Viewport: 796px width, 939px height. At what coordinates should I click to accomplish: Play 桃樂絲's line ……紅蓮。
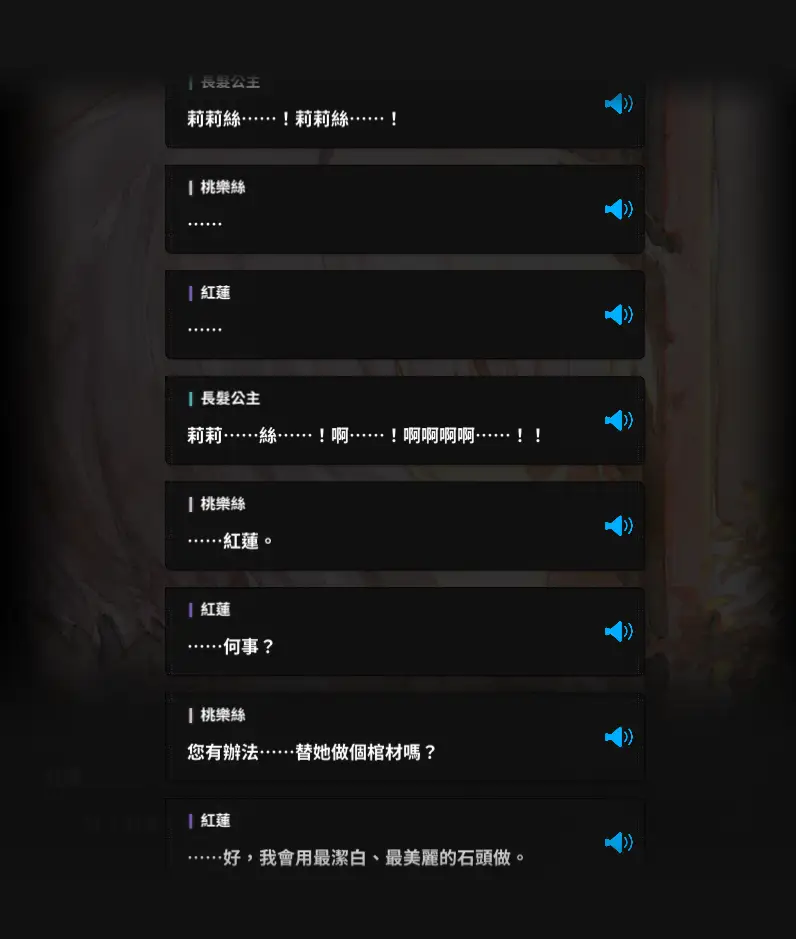[x=618, y=526]
